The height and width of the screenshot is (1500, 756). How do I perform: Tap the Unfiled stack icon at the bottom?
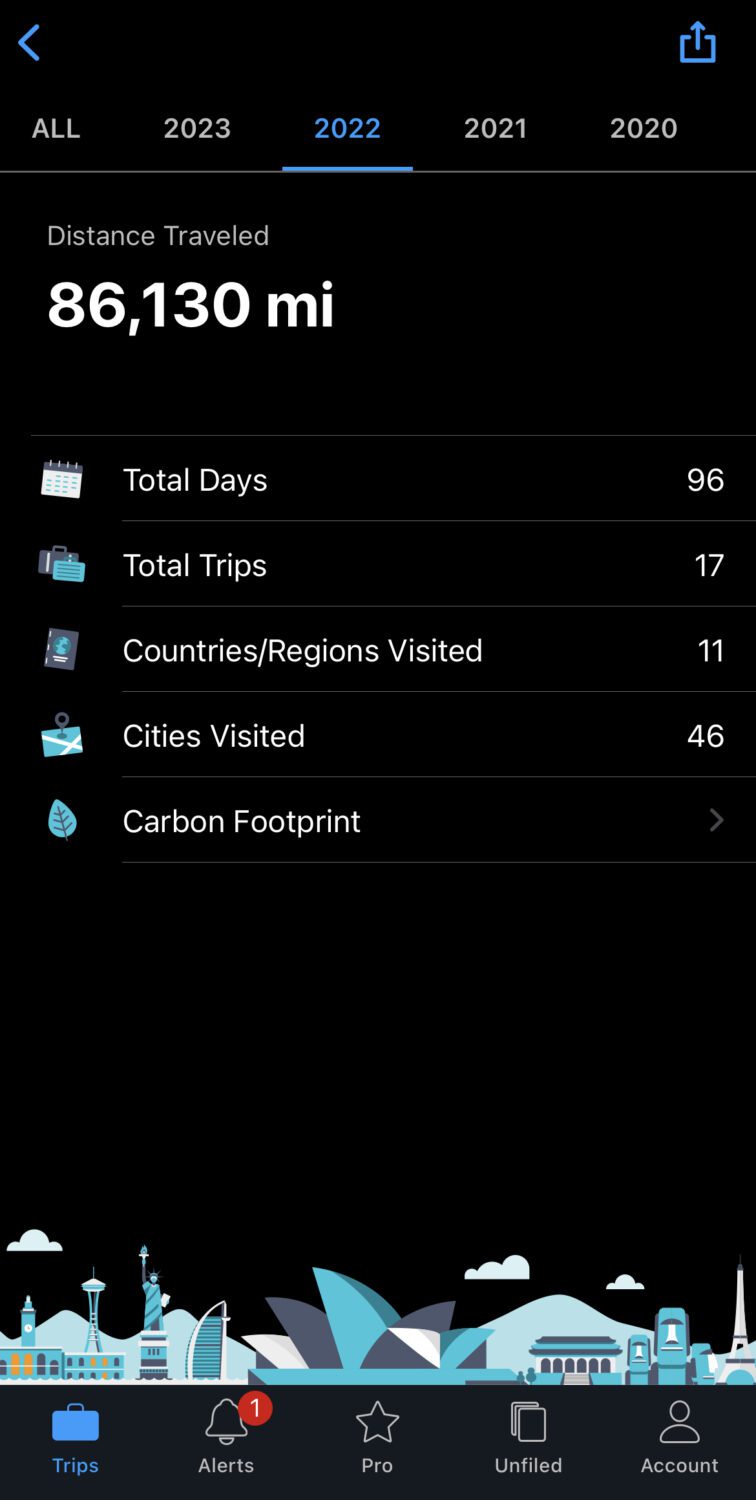[x=528, y=1420]
